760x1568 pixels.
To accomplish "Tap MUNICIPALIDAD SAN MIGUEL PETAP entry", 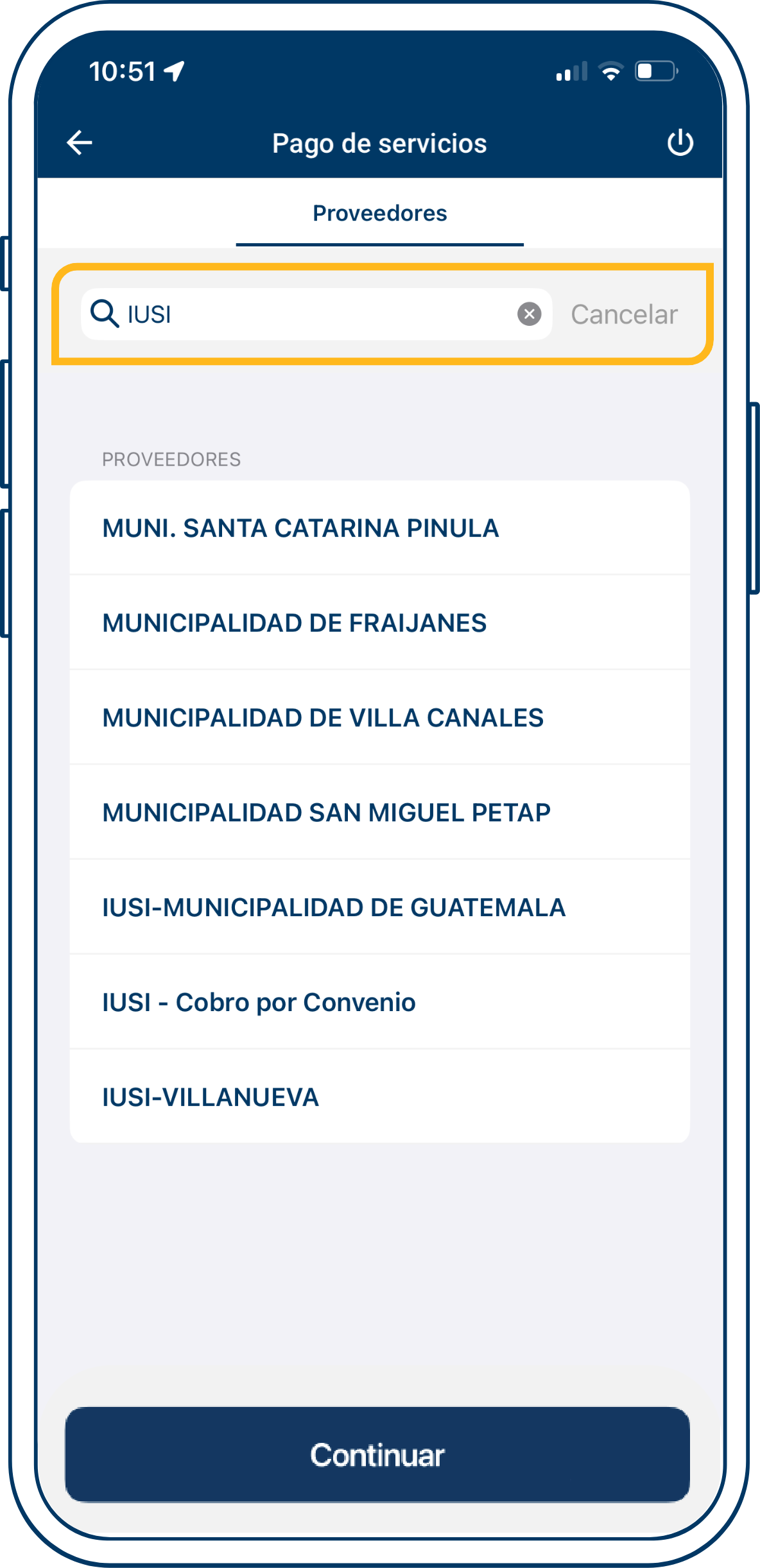I will [x=379, y=812].
